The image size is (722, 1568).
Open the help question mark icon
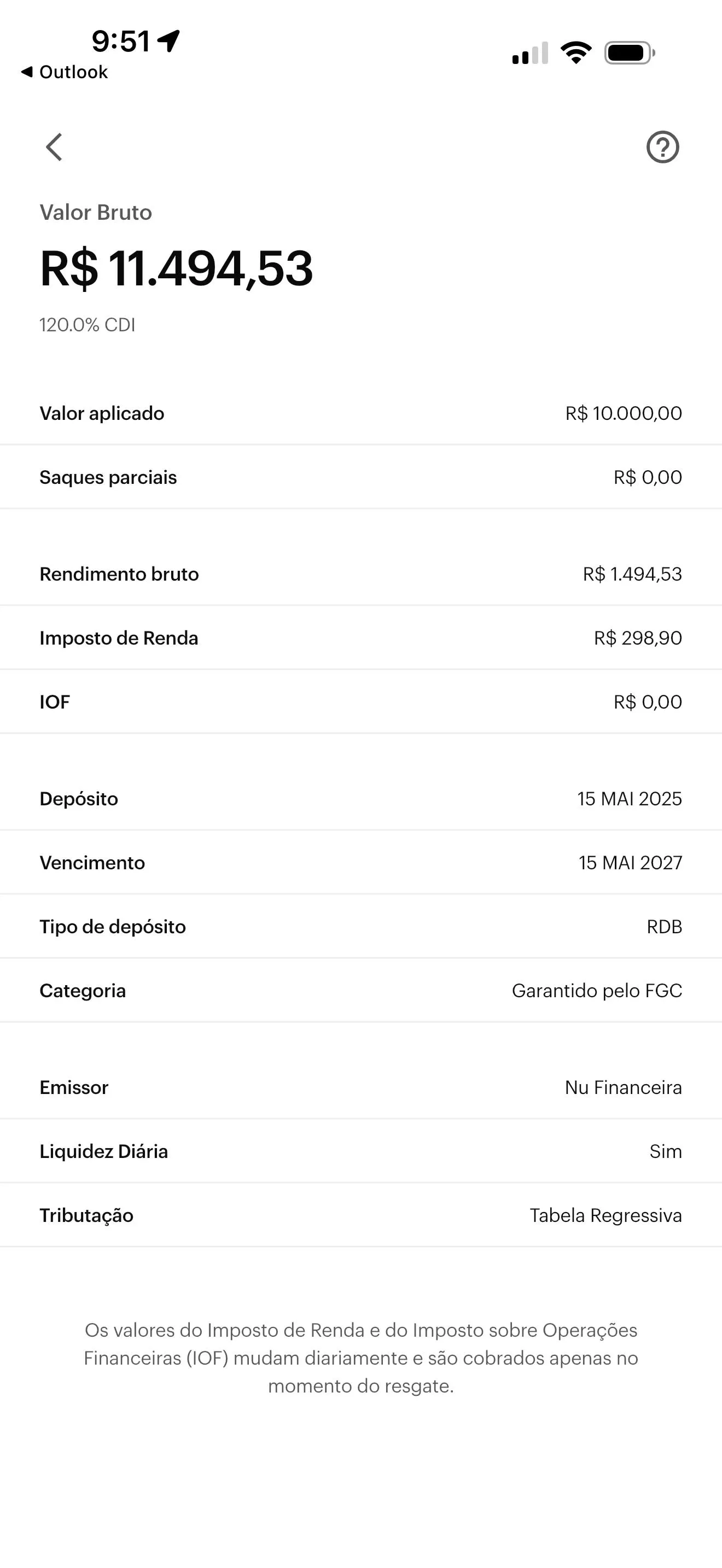pos(662,147)
